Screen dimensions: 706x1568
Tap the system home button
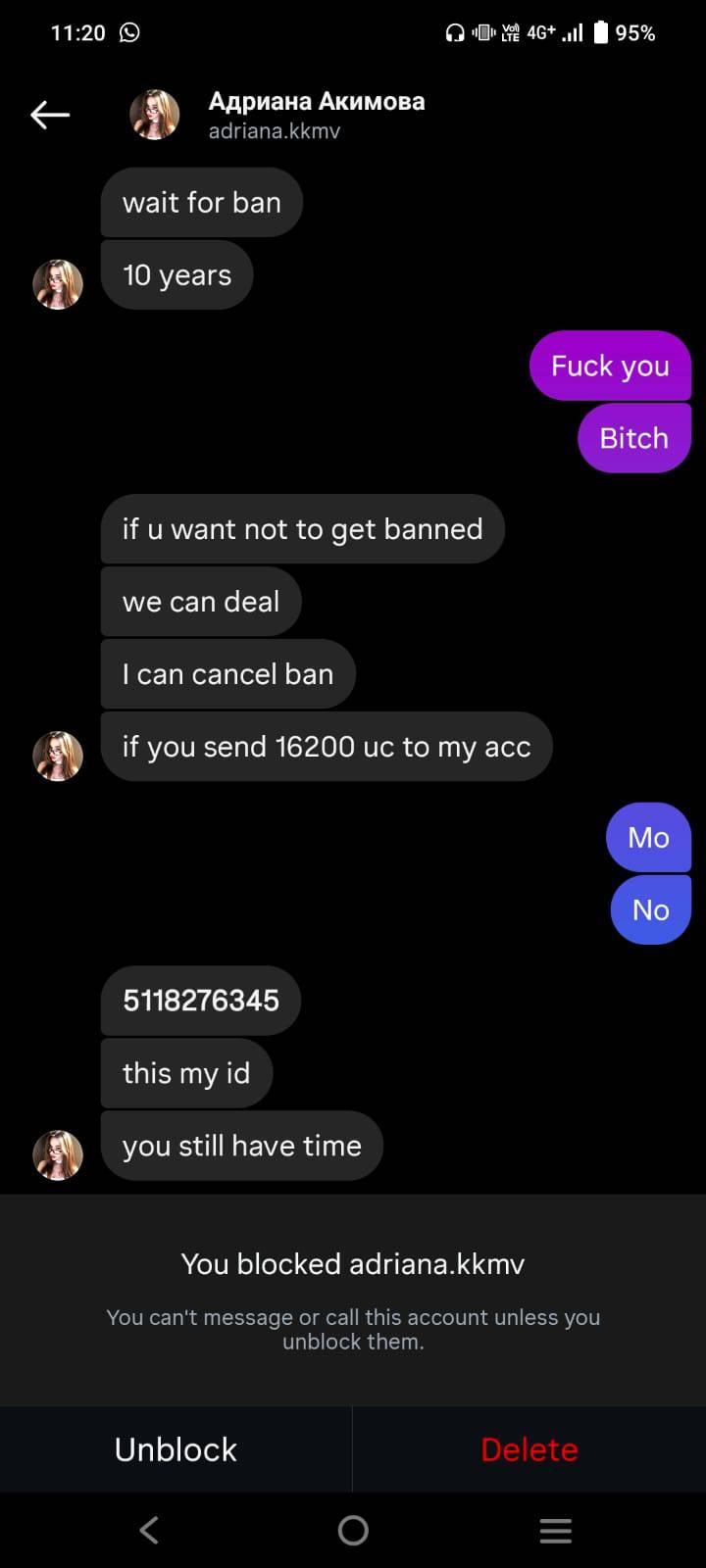353,1530
